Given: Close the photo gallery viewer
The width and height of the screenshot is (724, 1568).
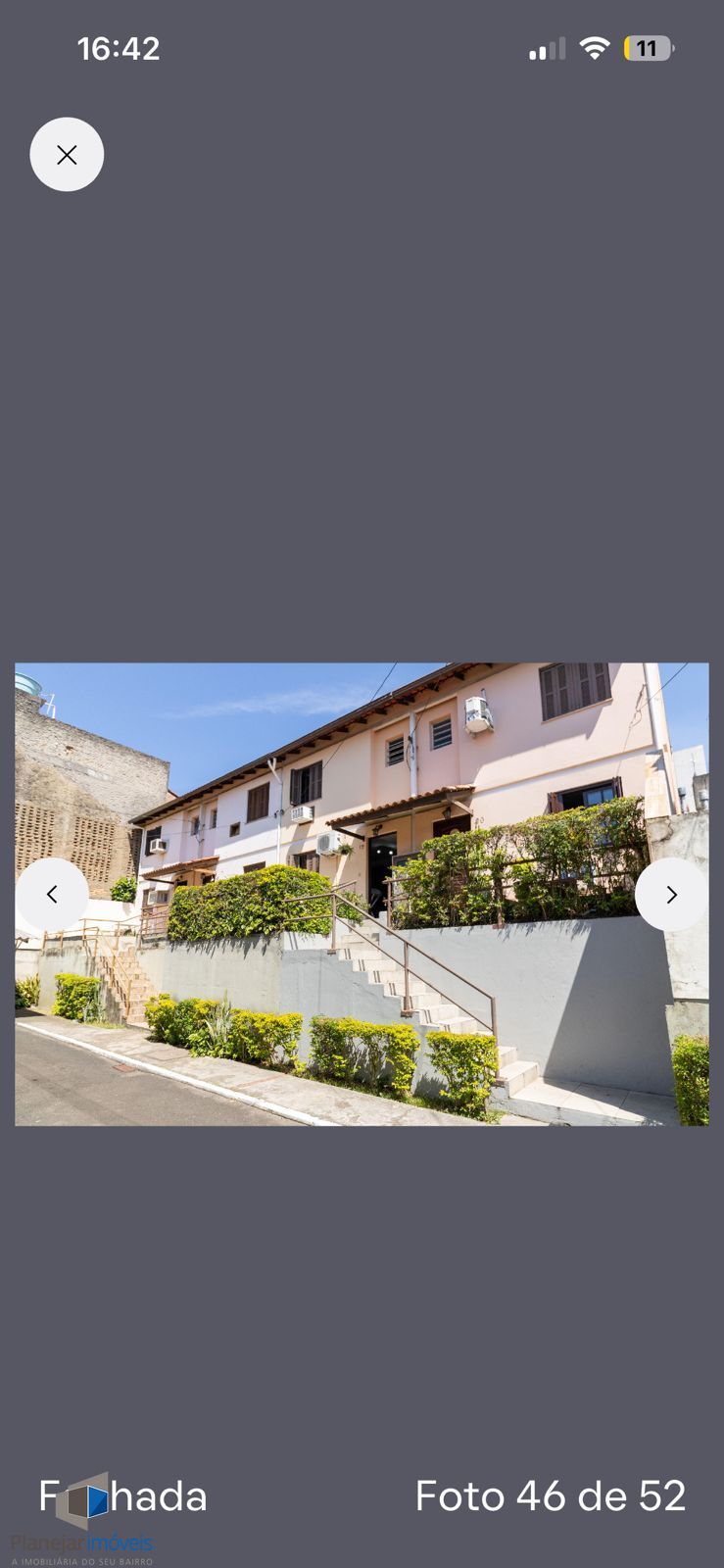Looking at the screenshot, I should point(67,155).
